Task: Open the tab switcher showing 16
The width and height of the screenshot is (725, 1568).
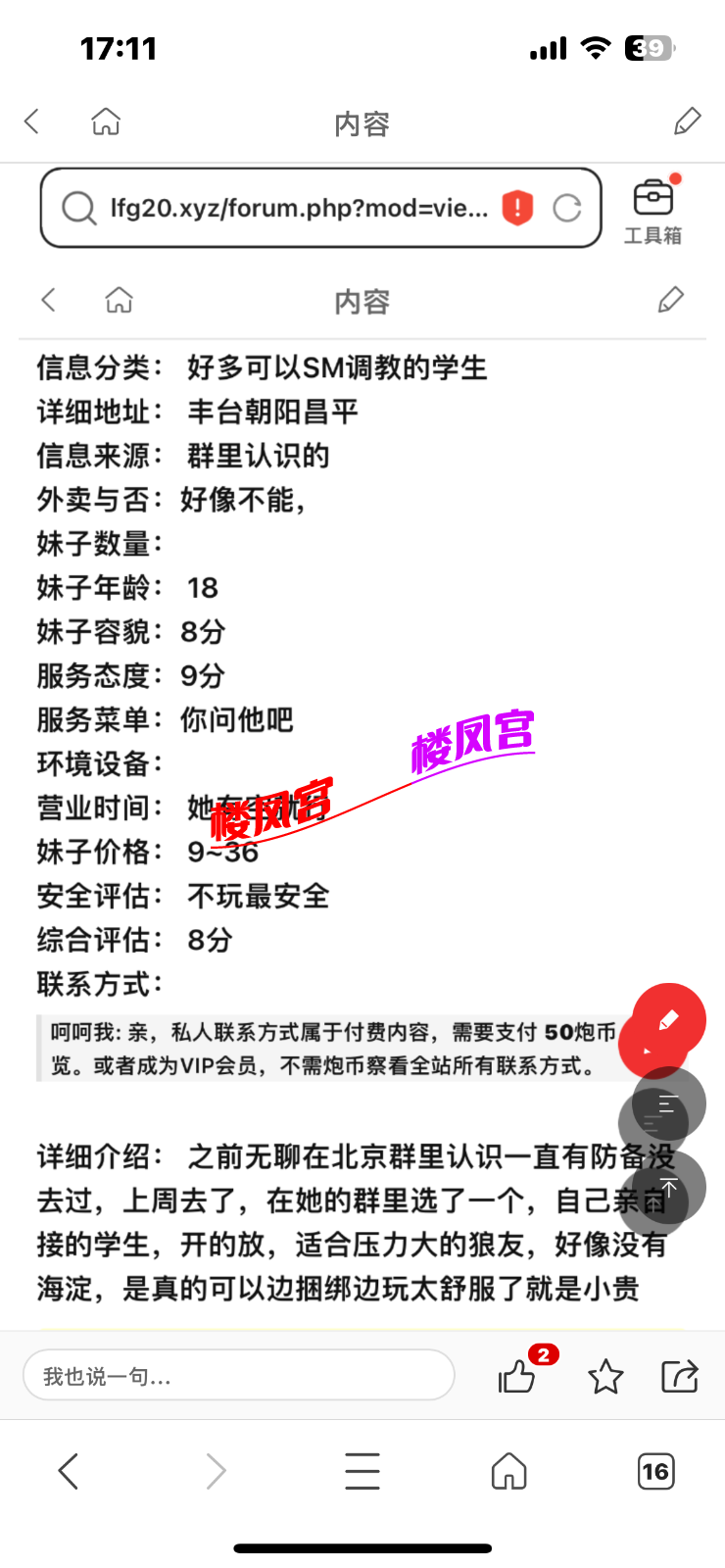Action: pyautogui.click(x=655, y=1471)
